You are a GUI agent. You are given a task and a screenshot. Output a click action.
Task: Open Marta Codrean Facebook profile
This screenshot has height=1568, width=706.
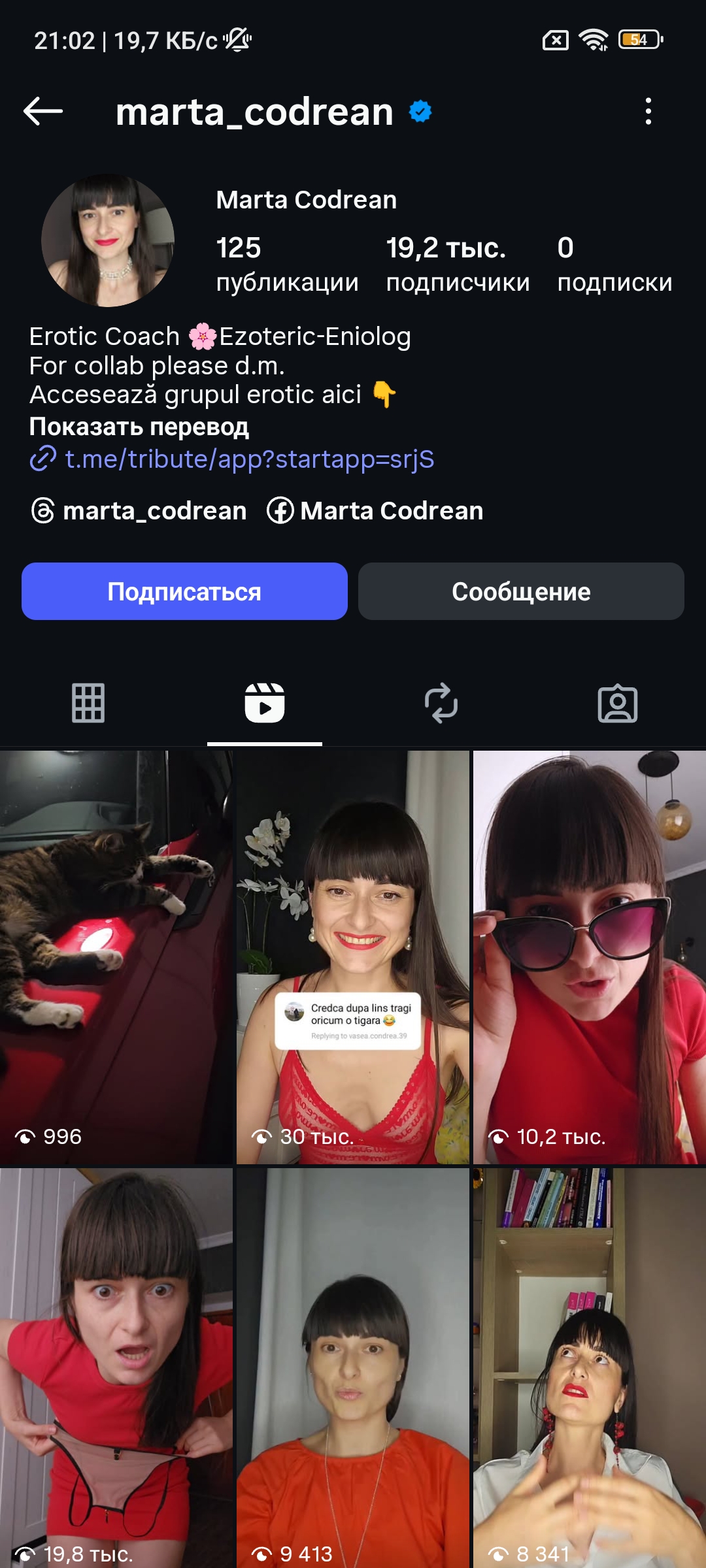click(375, 510)
